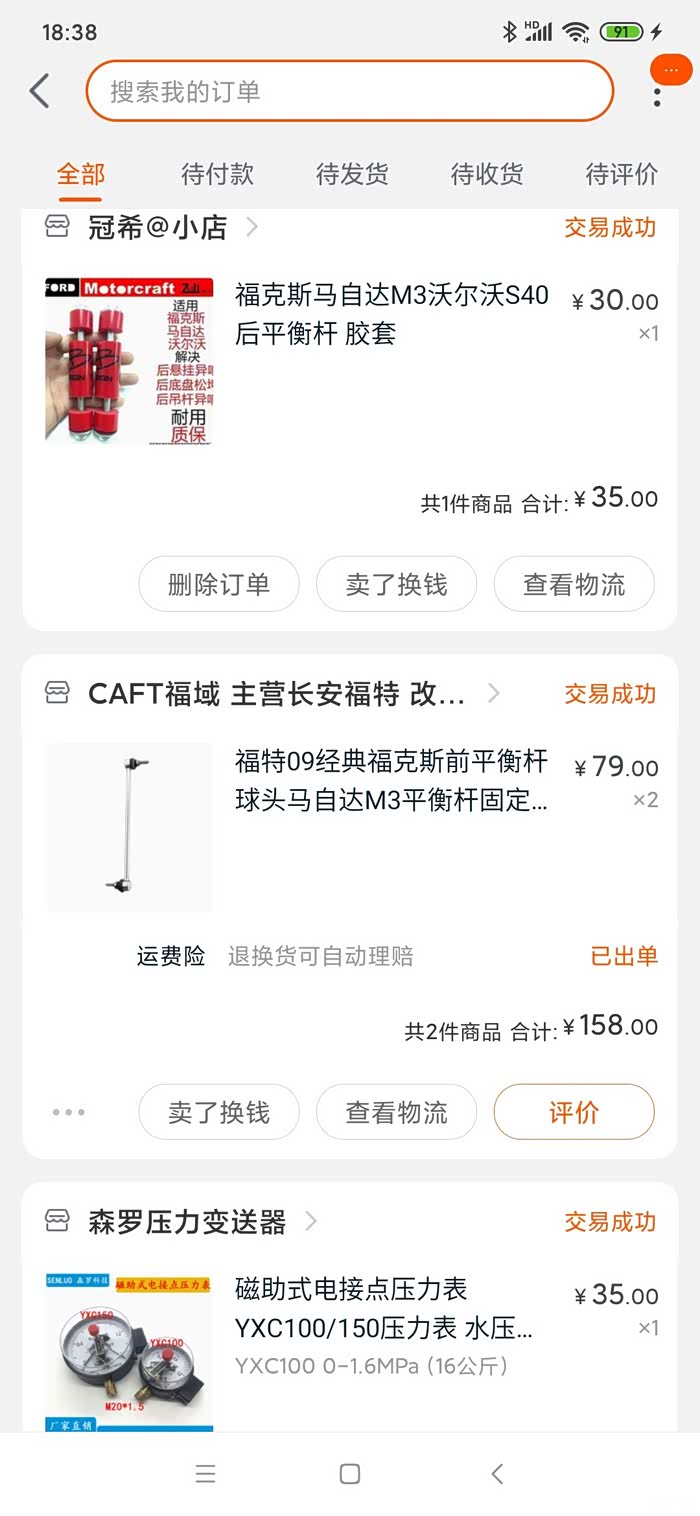
Task: Tap 评价 to review the CAFT福域 order
Action: tap(574, 1112)
